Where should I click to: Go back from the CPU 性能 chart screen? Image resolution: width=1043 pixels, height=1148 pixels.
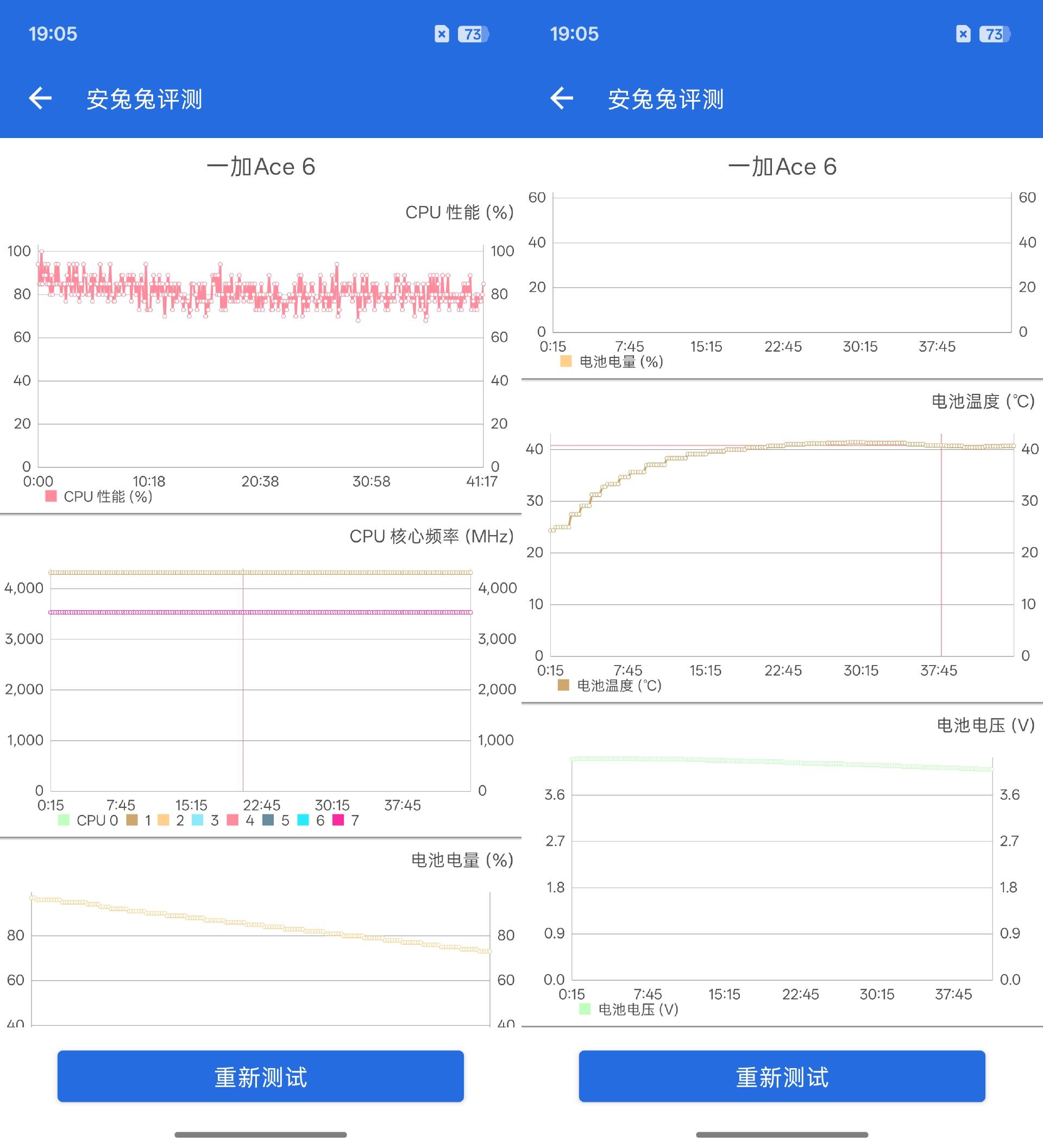[40, 98]
